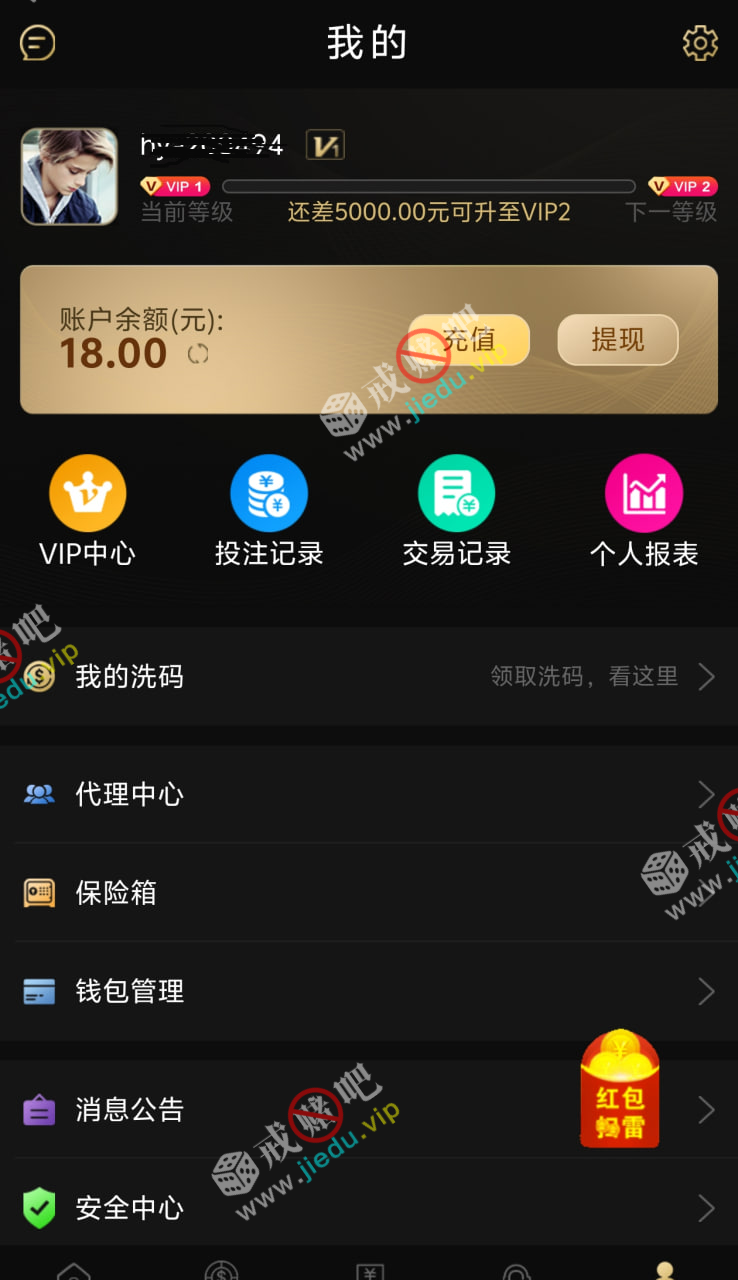Tap the 充值 recharge button
The image size is (738, 1280).
[x=469, y=340]
